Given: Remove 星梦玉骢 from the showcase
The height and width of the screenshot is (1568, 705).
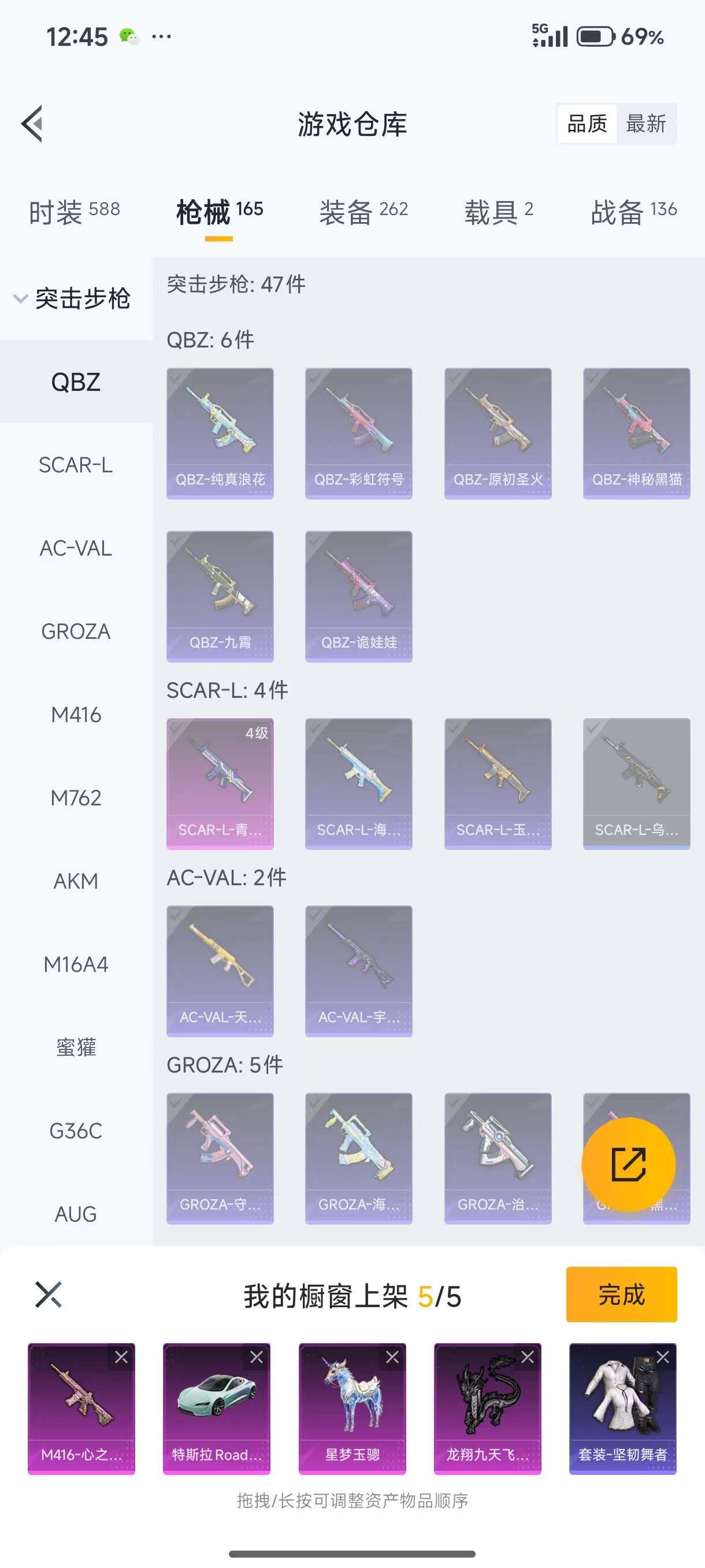Looking at the screenshot, I should click(x=392, y=1357).
